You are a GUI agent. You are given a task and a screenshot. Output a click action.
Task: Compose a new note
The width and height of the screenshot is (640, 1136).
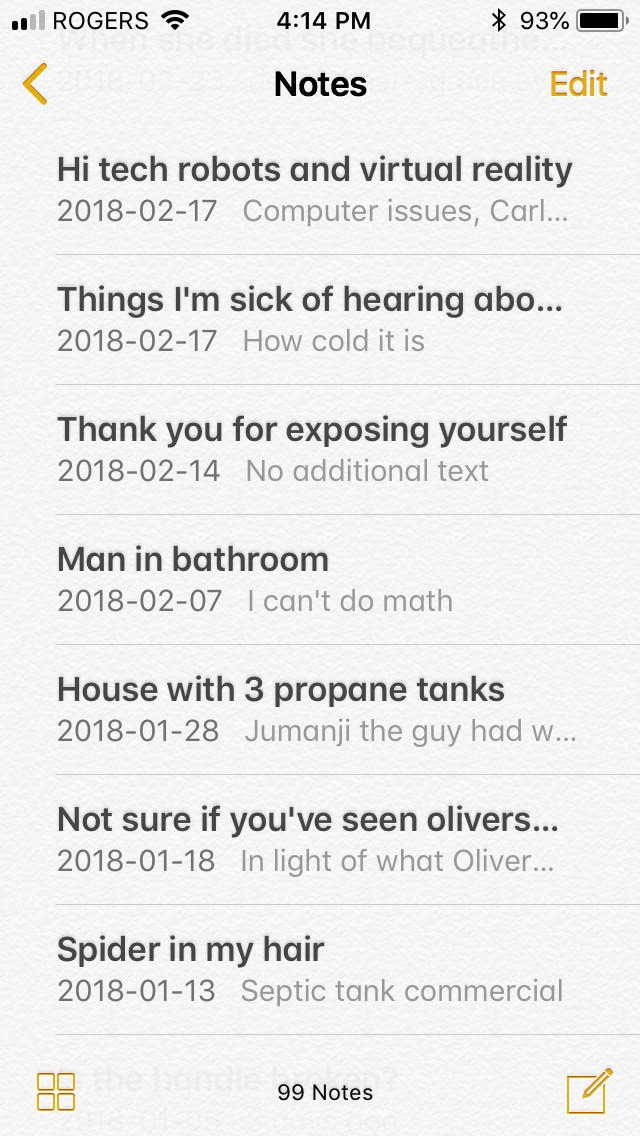(588, 1091)
